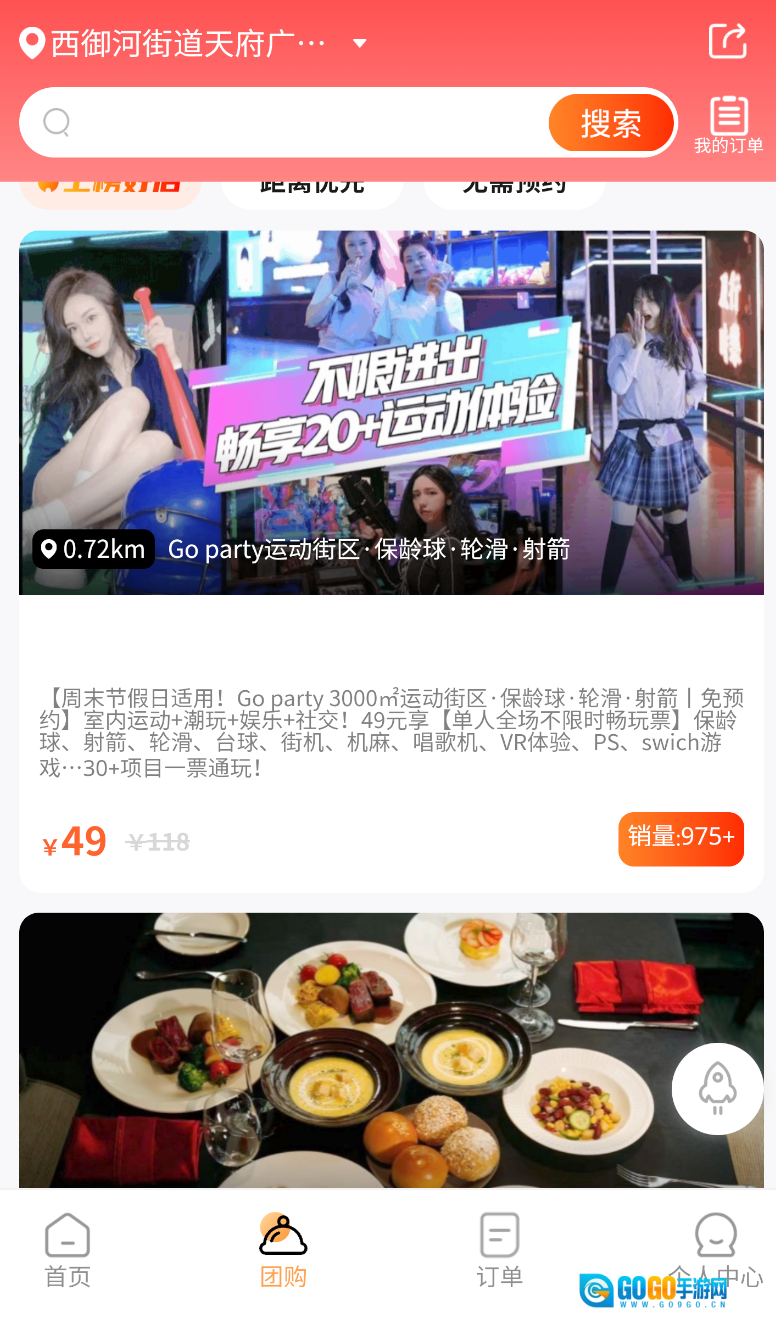Go to the 个人中心 tab
Image resolution: width=776 pixels, height=1318 pixels.
(x=715, y=1250)
